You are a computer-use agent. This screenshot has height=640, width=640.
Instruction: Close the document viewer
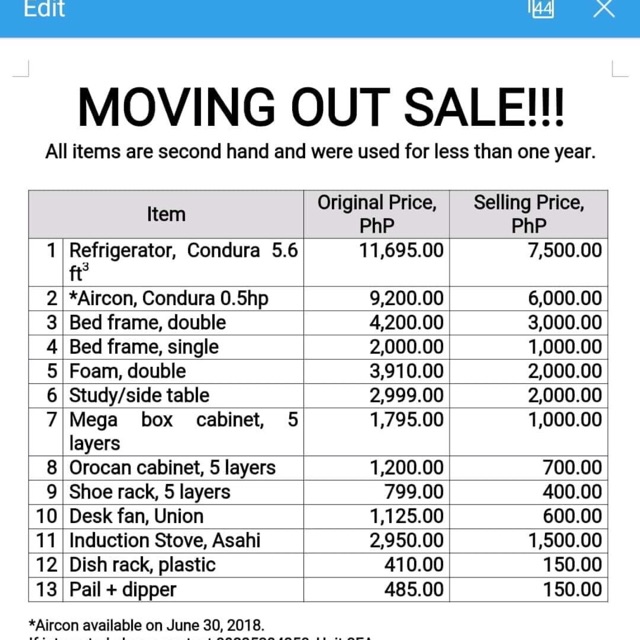604,9
